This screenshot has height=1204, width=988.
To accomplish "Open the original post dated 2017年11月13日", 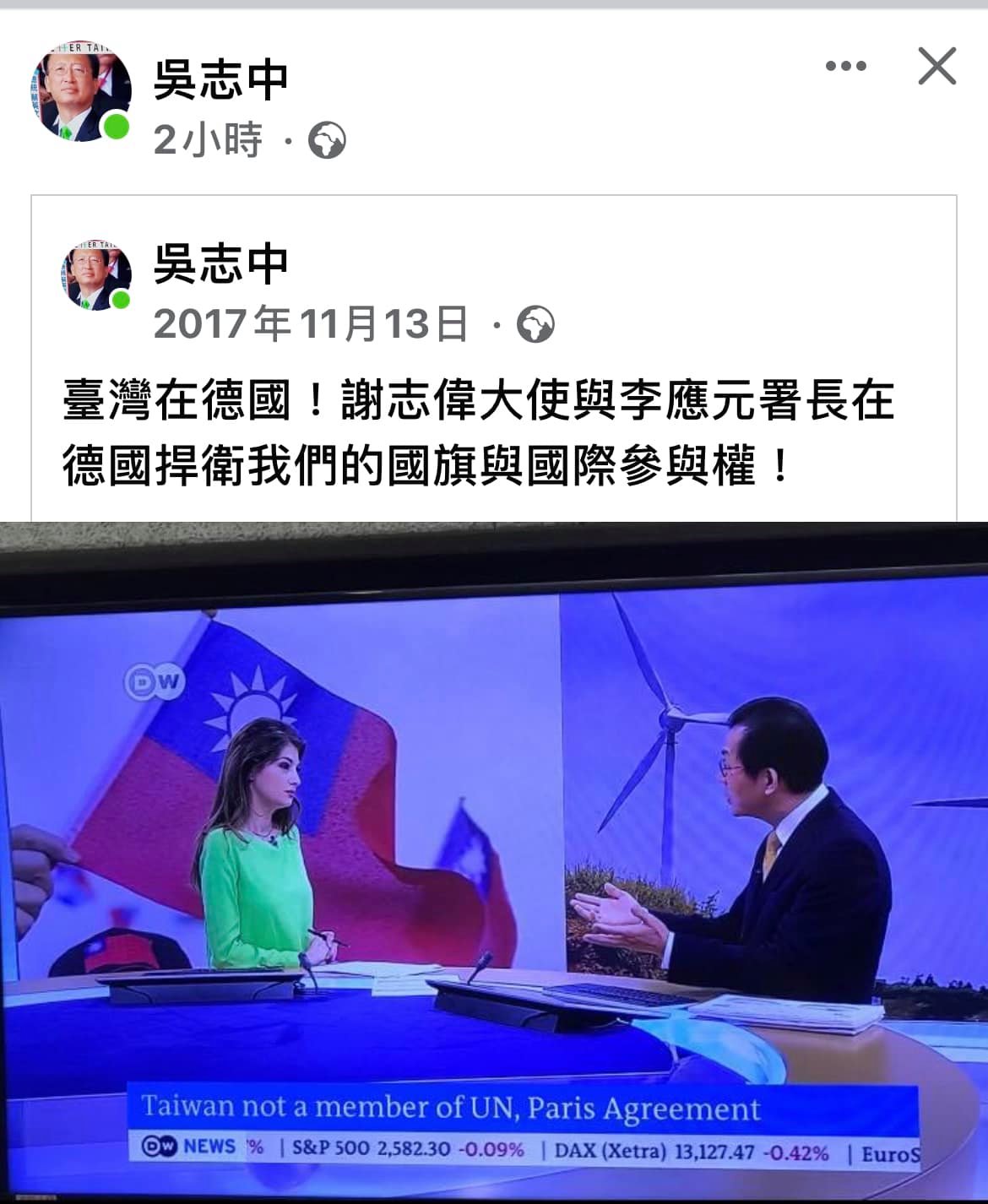I will (x=310, y=323).
